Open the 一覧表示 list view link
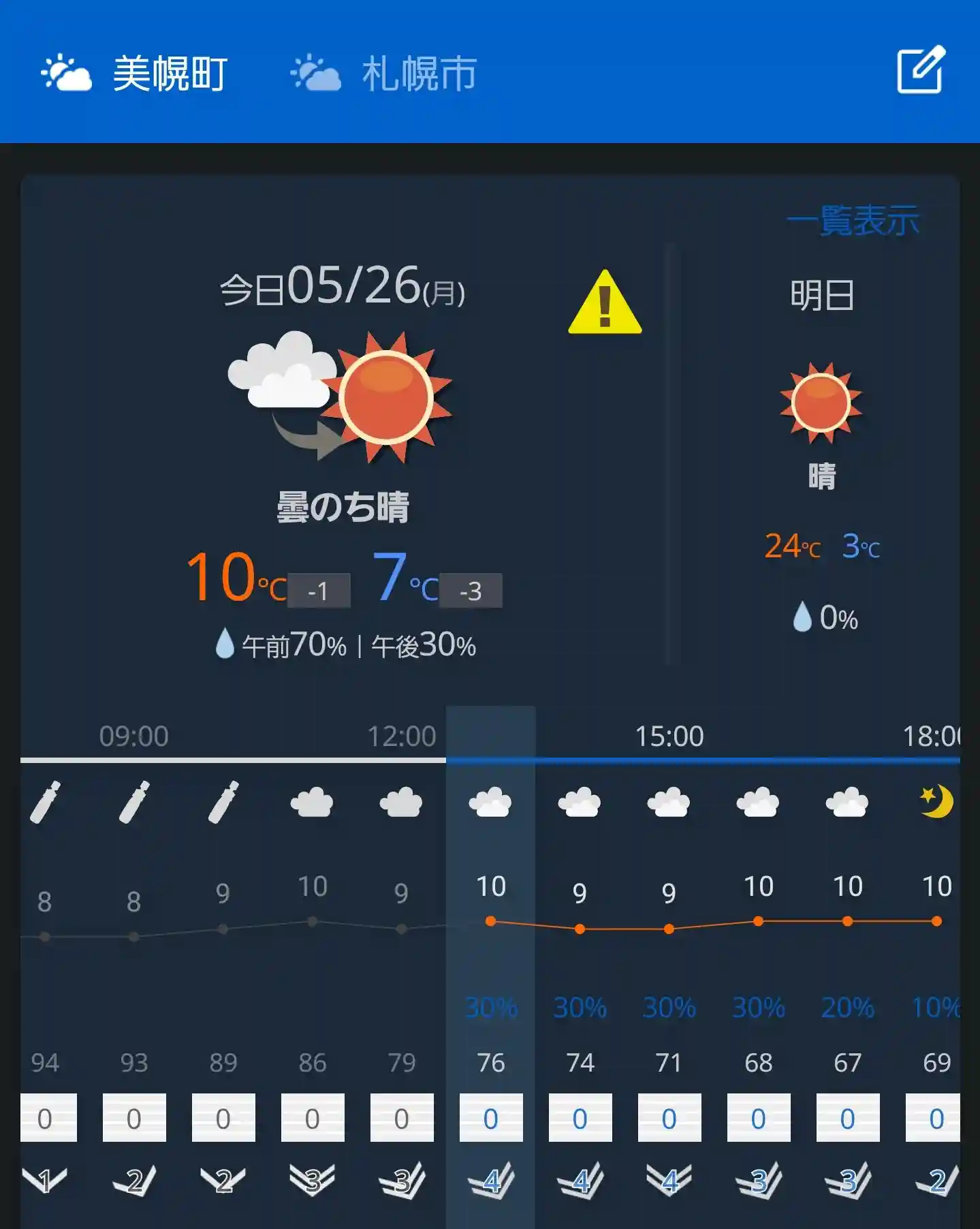 [853, 221]
